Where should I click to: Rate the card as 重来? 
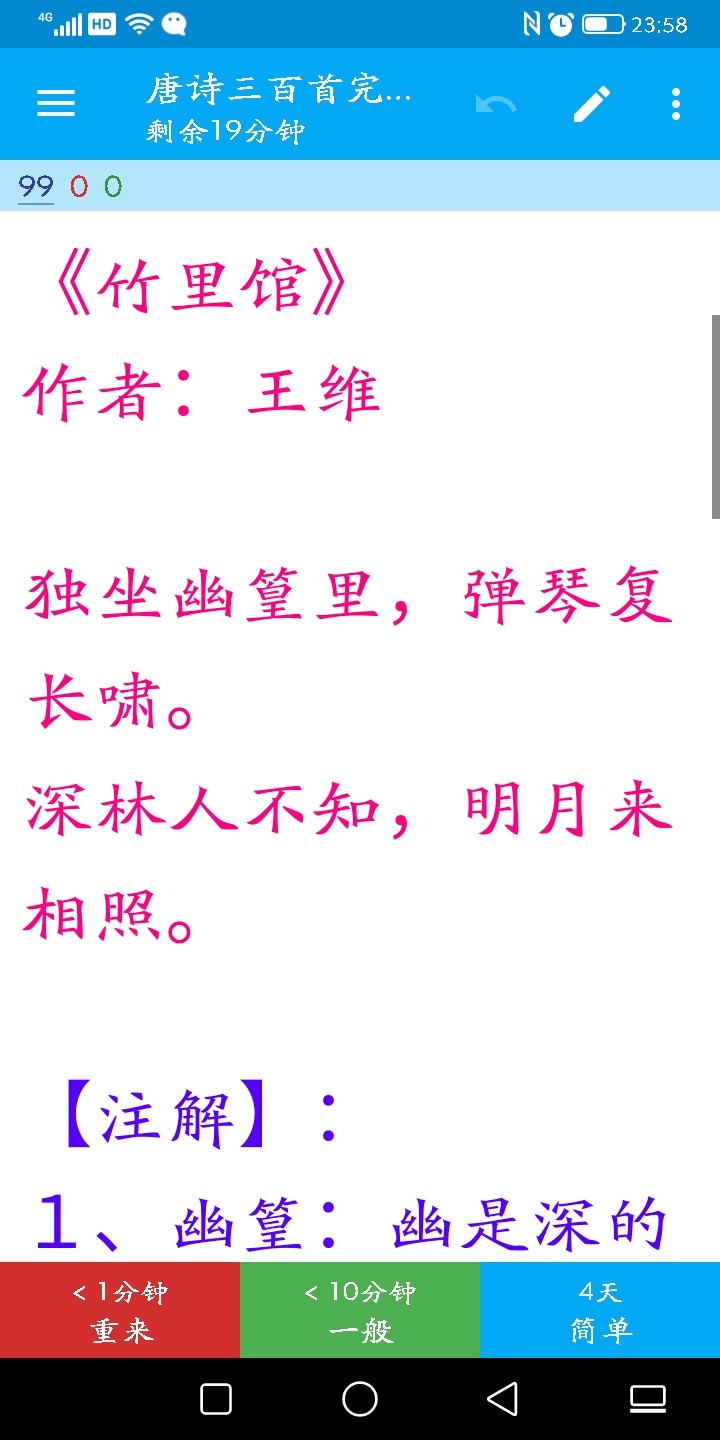120,1310
